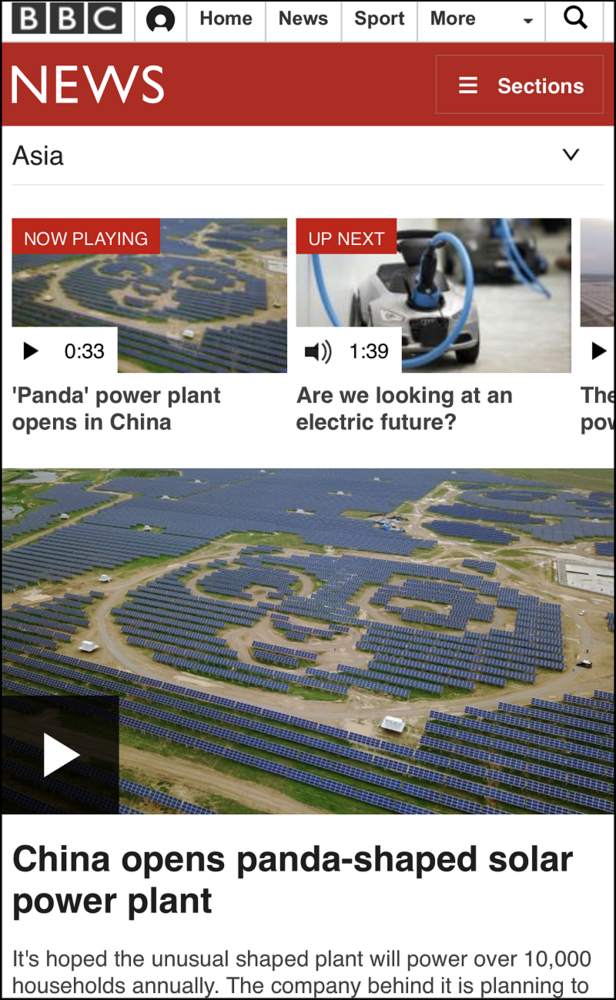Play the 'Are we looking at an electric future?' video

click(x=433, y=295)
